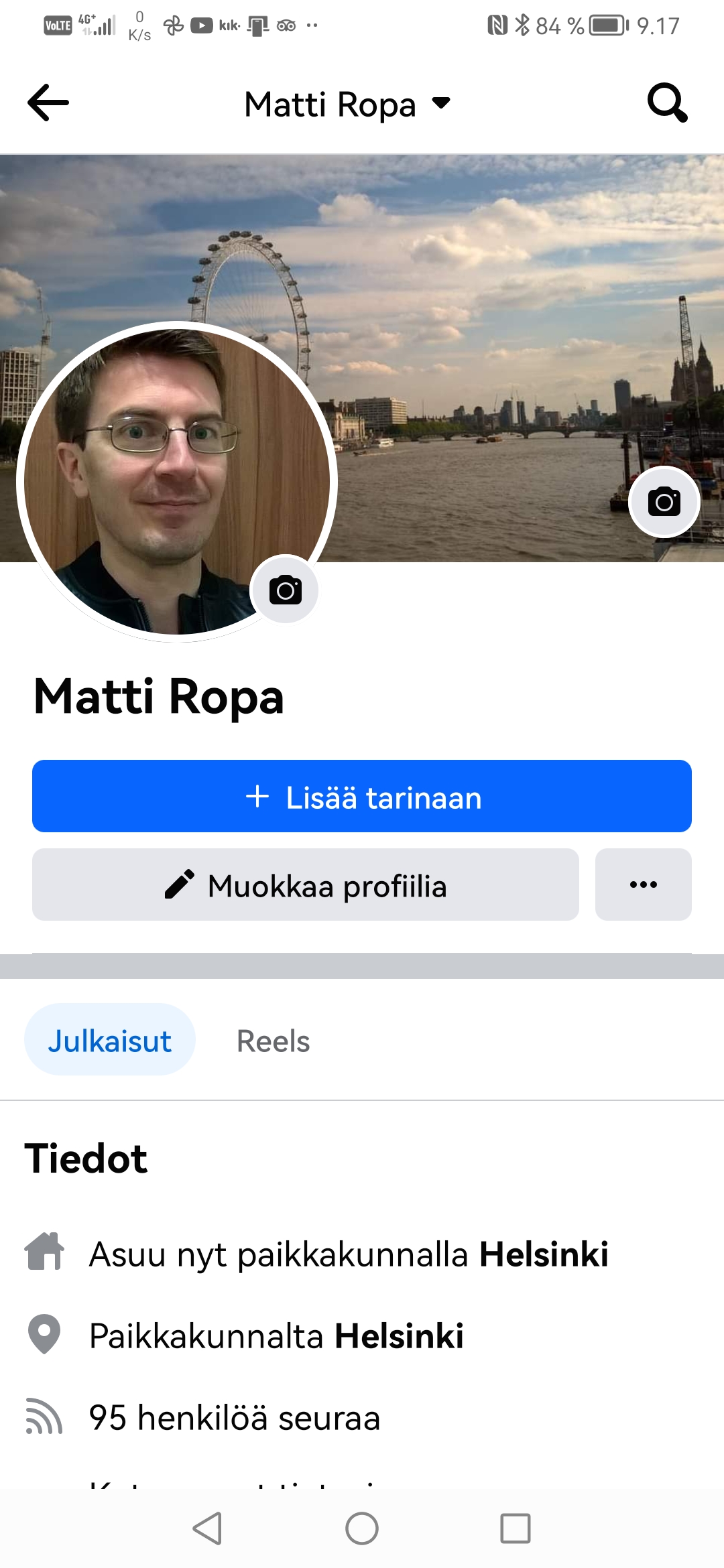
Task: Open the system recent apps button
Action: click(516, 1528)
